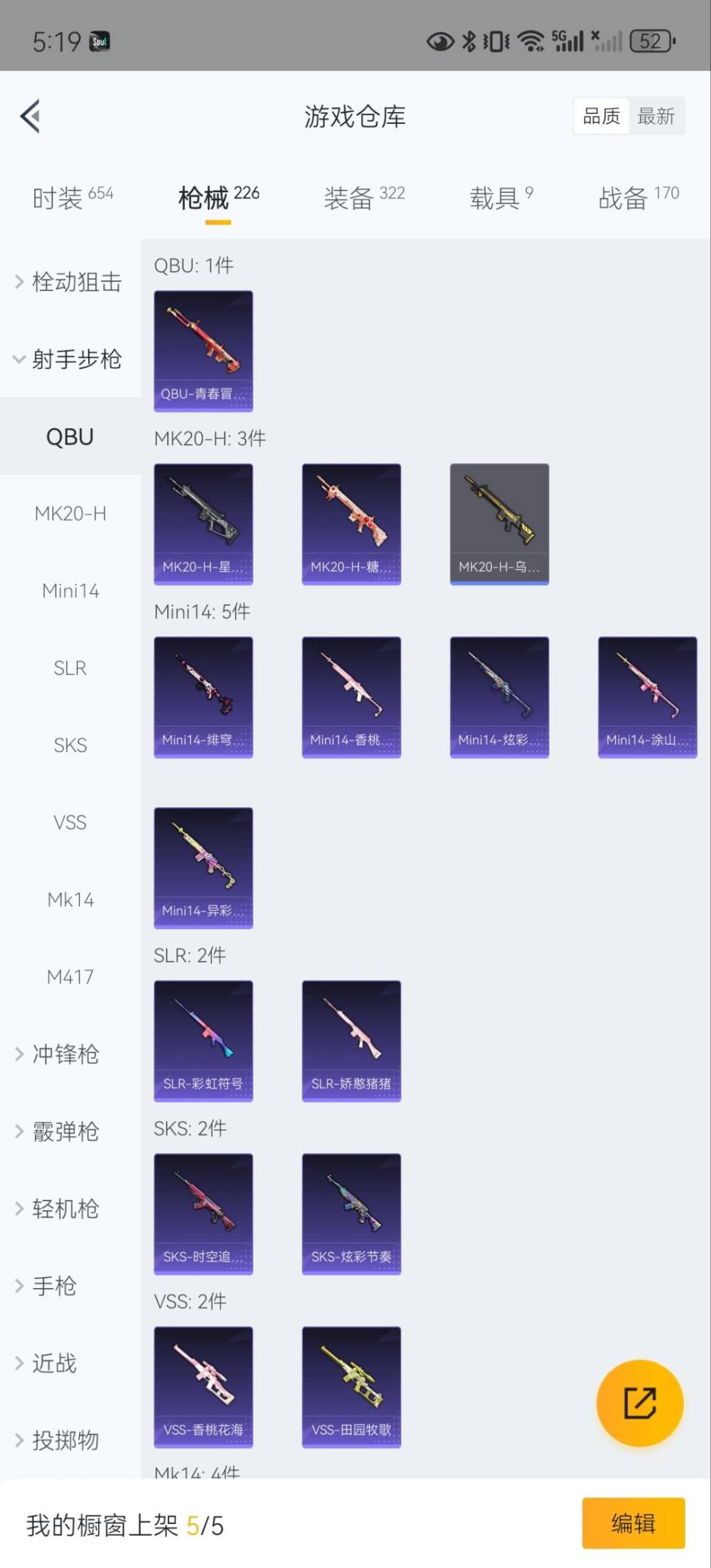Go back from 游戏仓库
The height and width of the screenshot is (1568, 711).
pyautogui.click(x=31, y=117)
